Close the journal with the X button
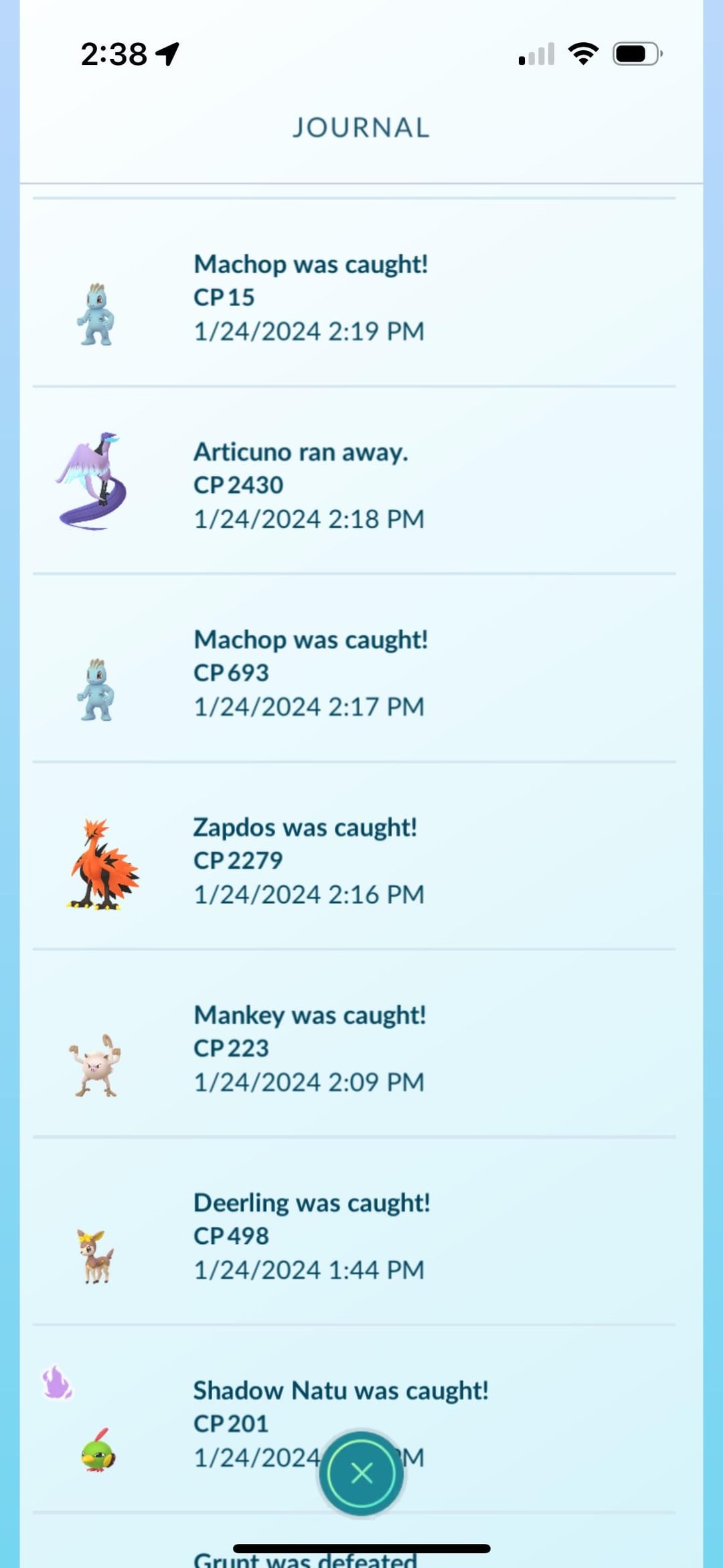Viewport: 723px width, 1568px height. tap(361, 1473)
